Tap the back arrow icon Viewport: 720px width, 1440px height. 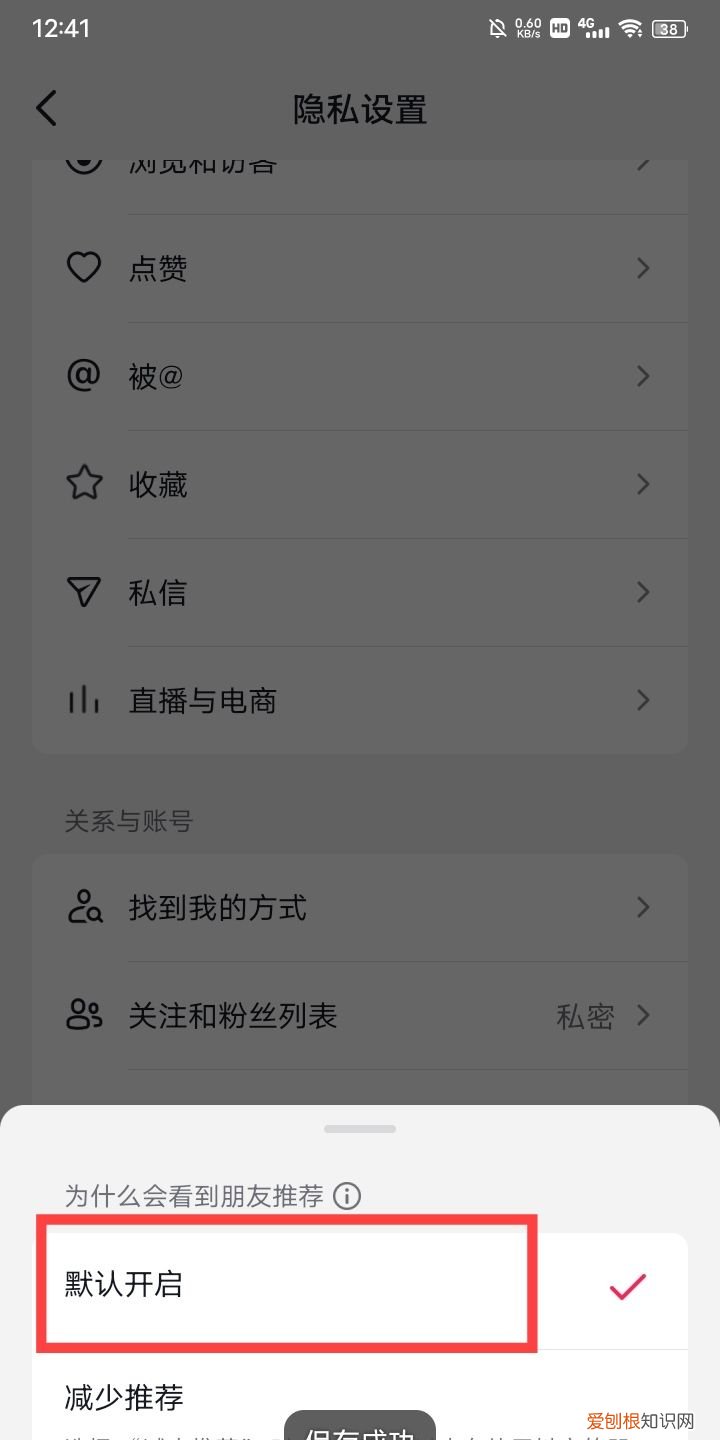coord(45,108)
